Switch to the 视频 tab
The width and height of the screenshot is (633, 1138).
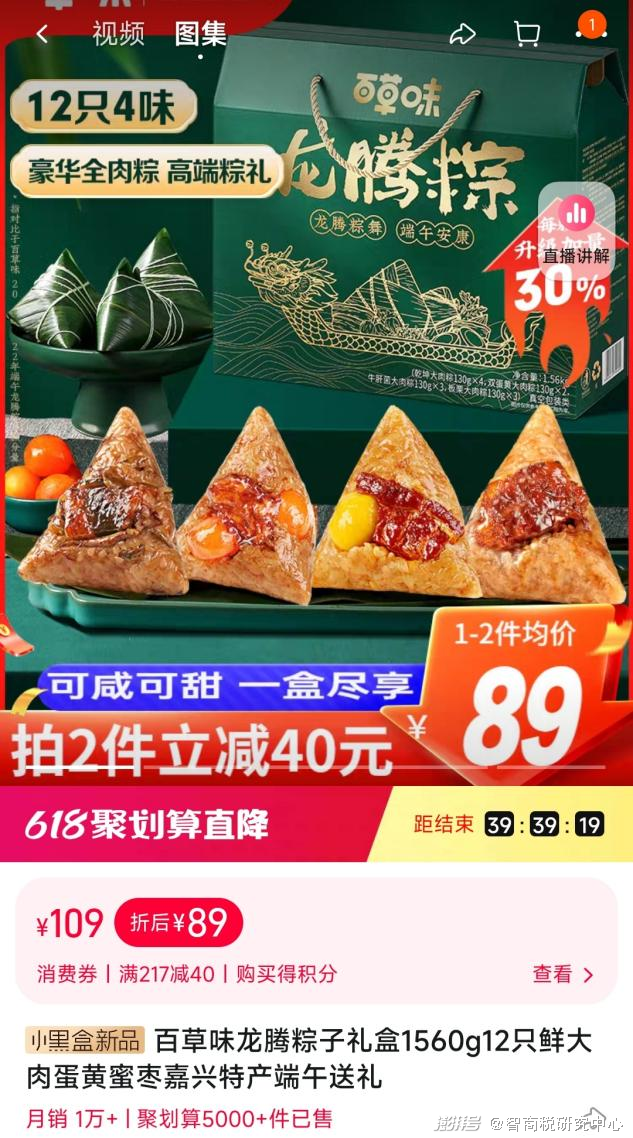pos(118,34)
